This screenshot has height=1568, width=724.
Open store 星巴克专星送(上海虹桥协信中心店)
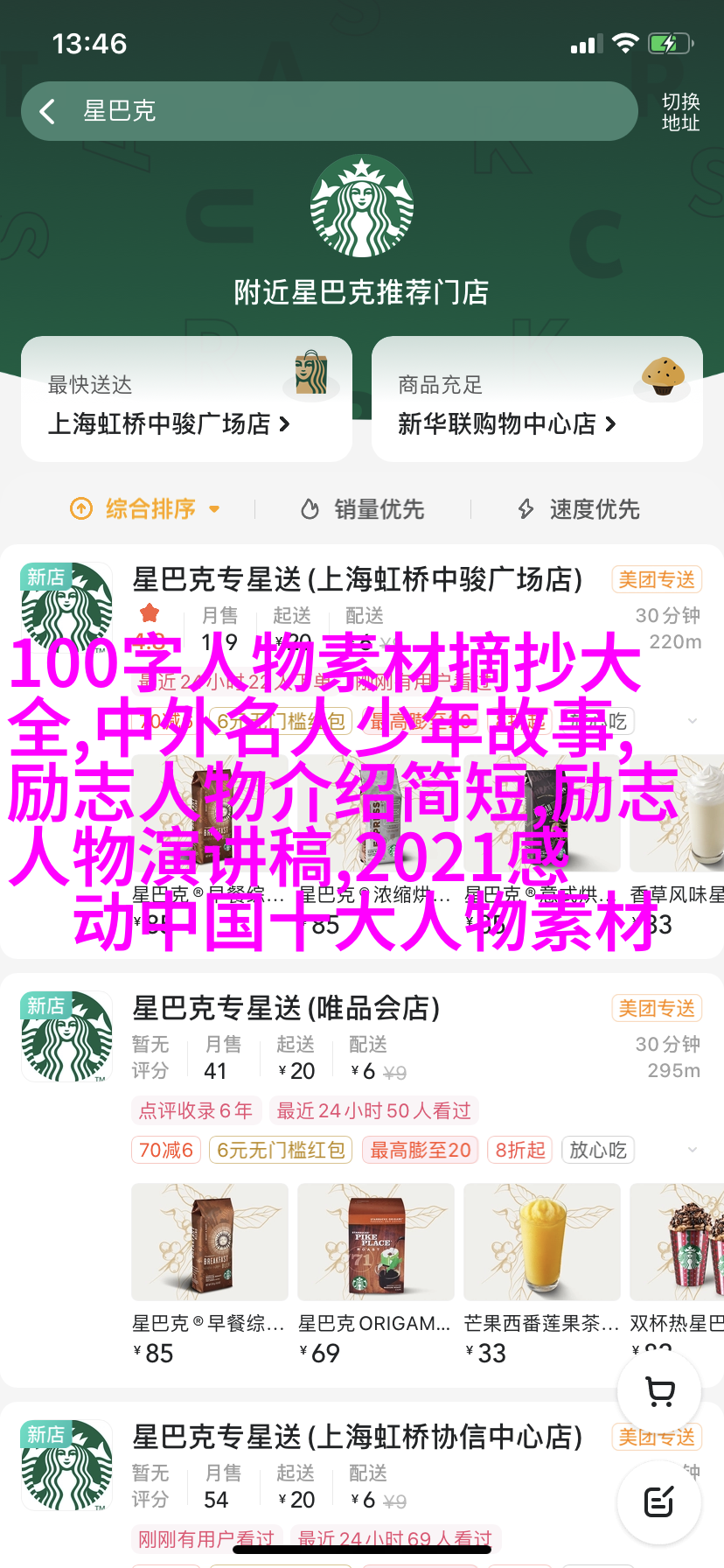357,1437
